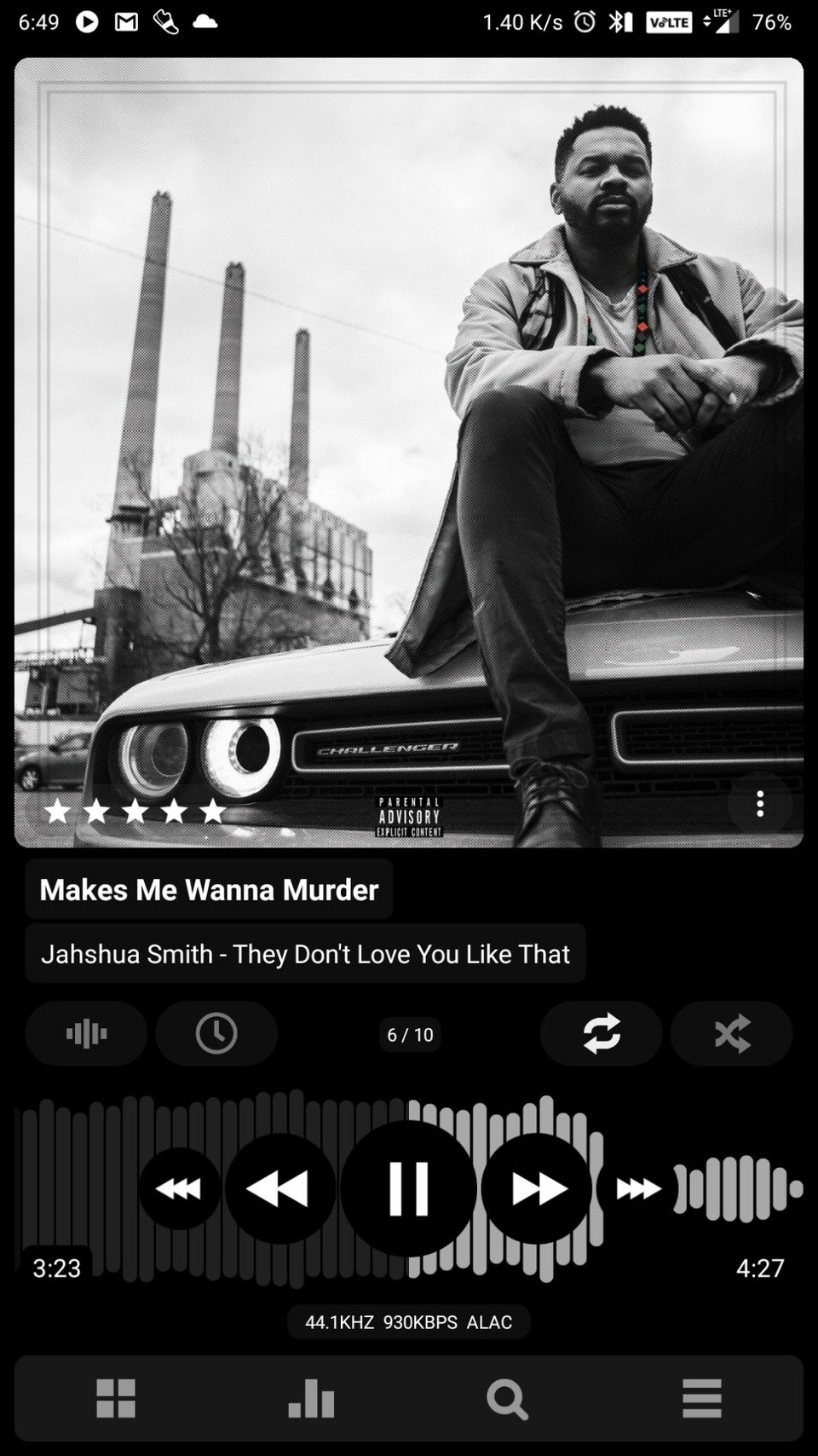
Task: Set rating with the fifth star
Action: (213, 811)
